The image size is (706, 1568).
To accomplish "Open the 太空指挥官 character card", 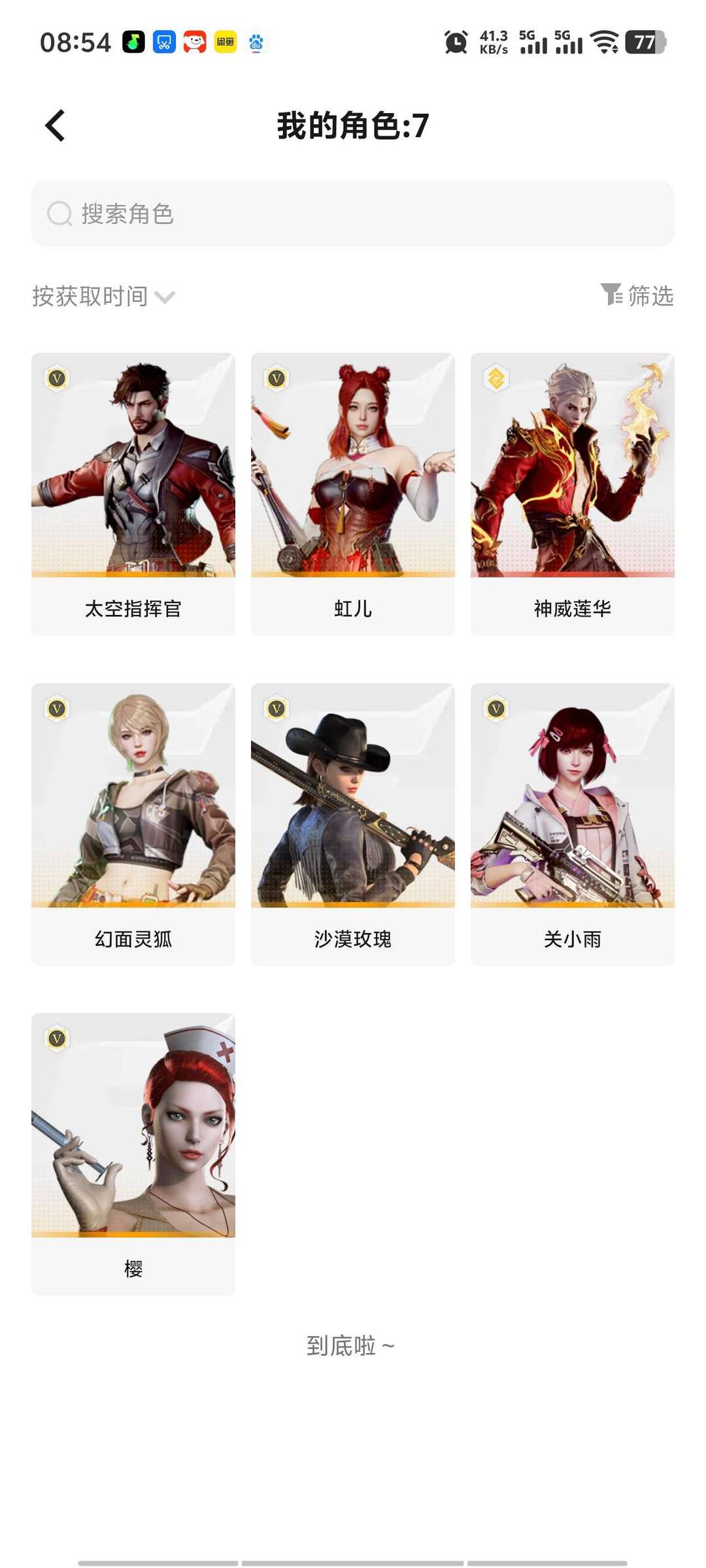I will [133, 490].
